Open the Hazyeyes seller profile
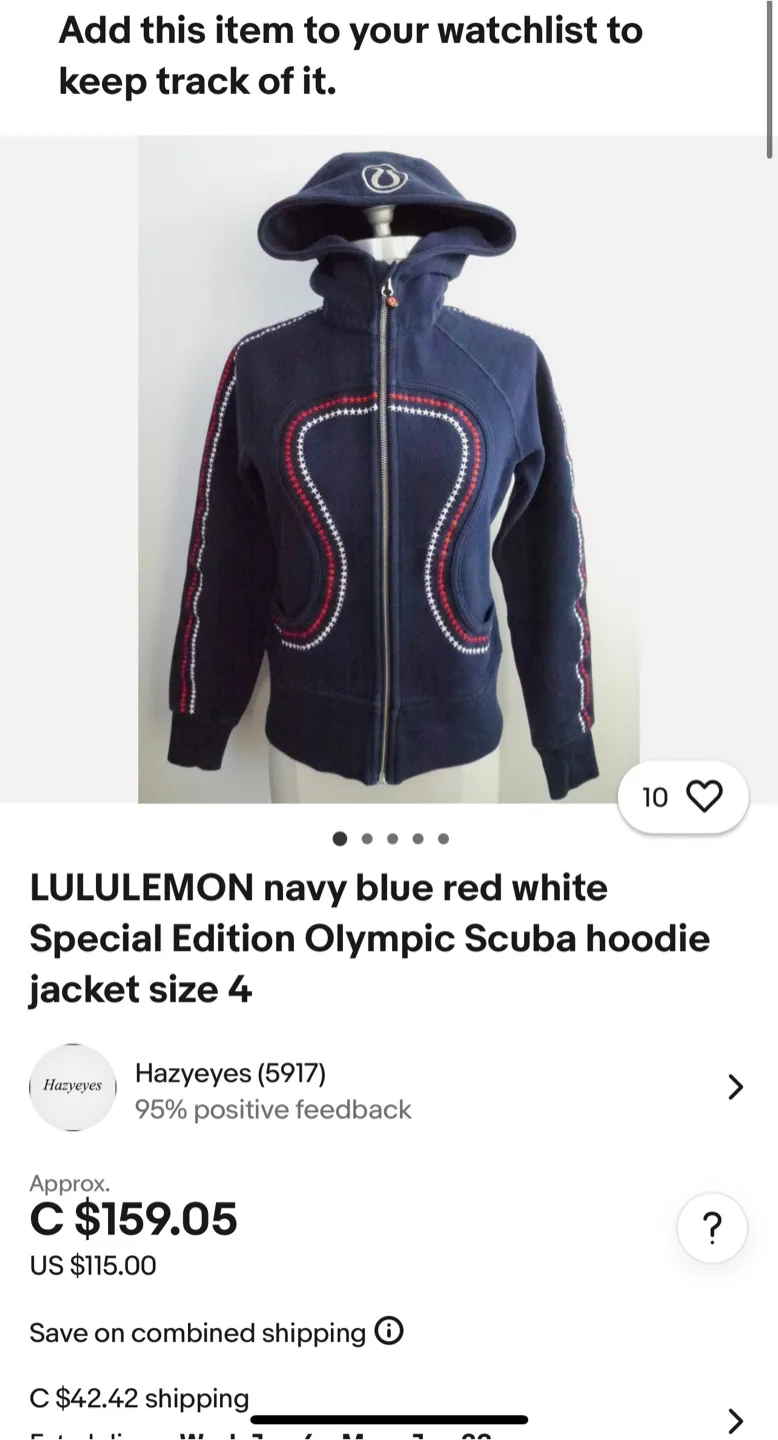 [229, 1073]
